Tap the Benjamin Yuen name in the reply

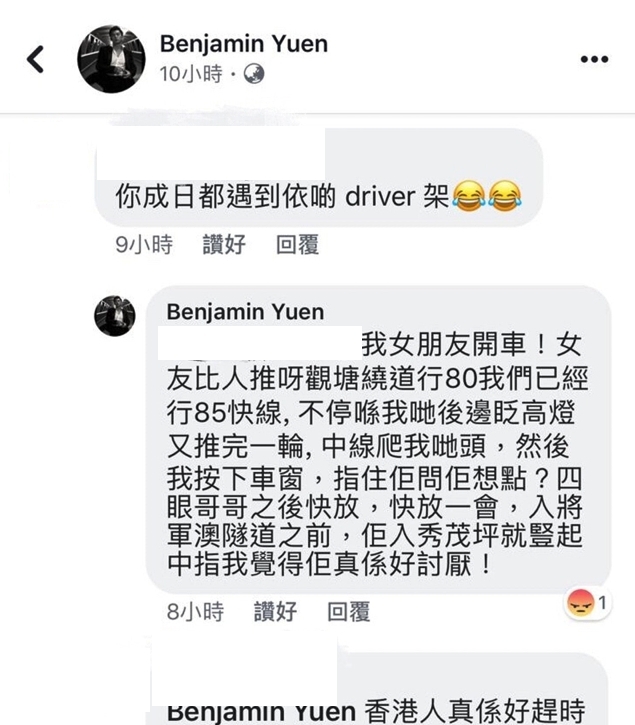(245, 312)
